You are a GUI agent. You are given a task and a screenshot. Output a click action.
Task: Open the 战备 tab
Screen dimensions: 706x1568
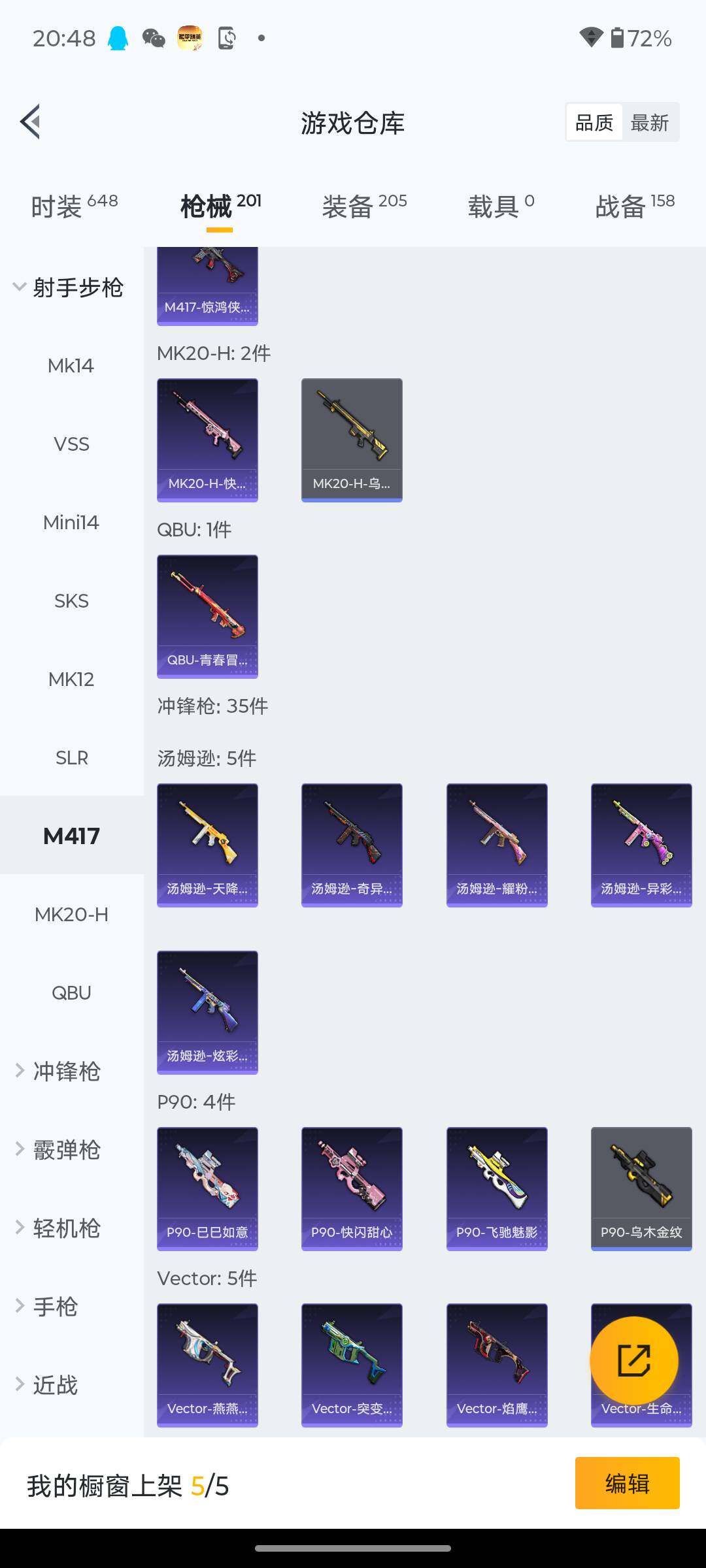point(634,206)
